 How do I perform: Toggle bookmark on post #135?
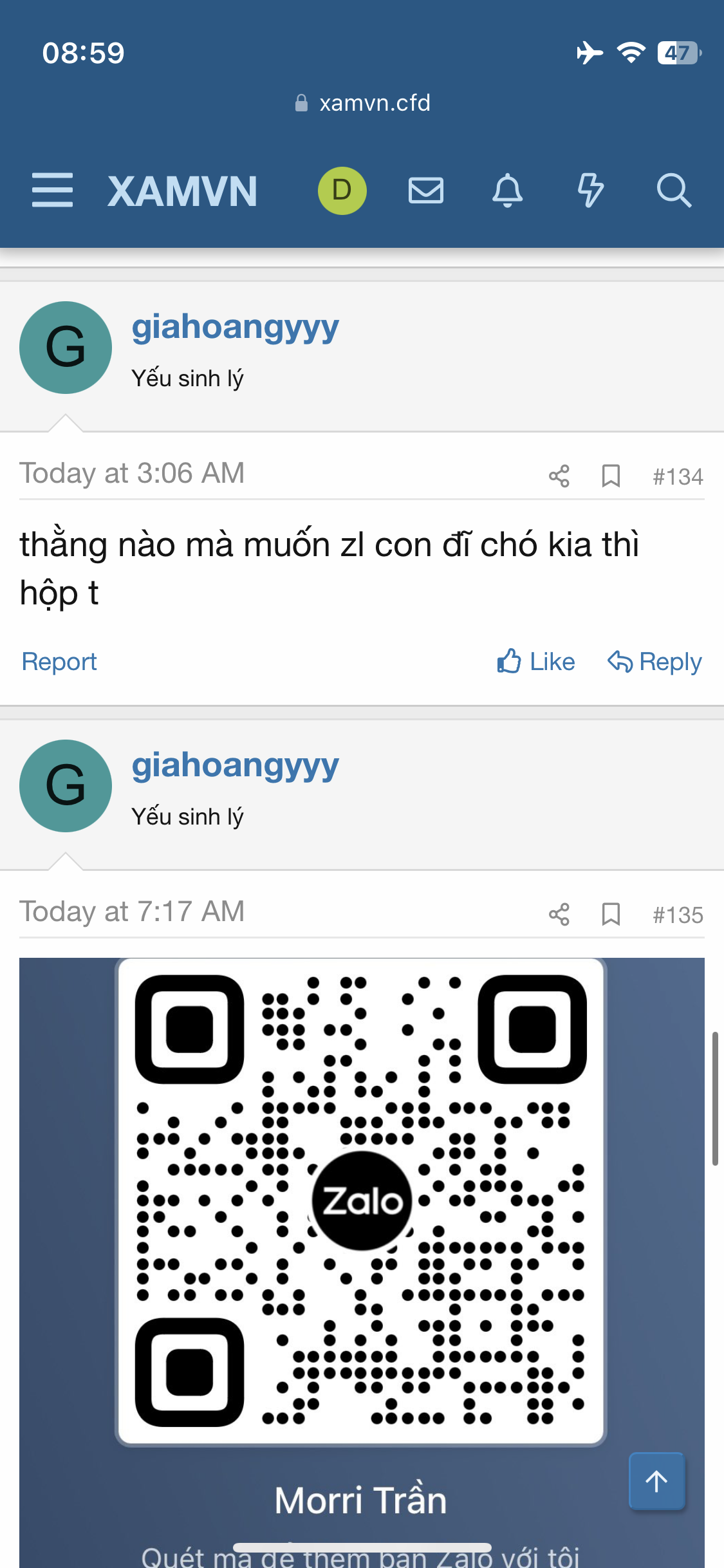pyautogui.click(x=609, y=915)
